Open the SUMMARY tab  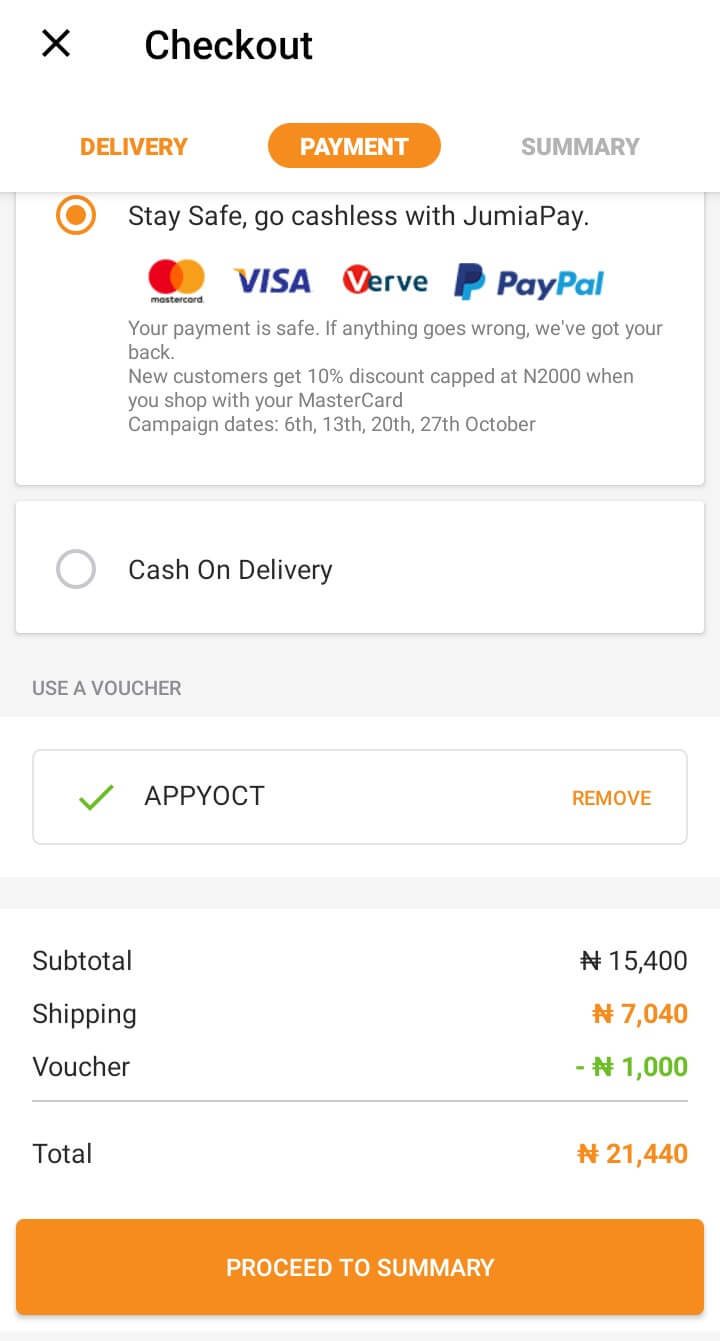tap(580, 146)
